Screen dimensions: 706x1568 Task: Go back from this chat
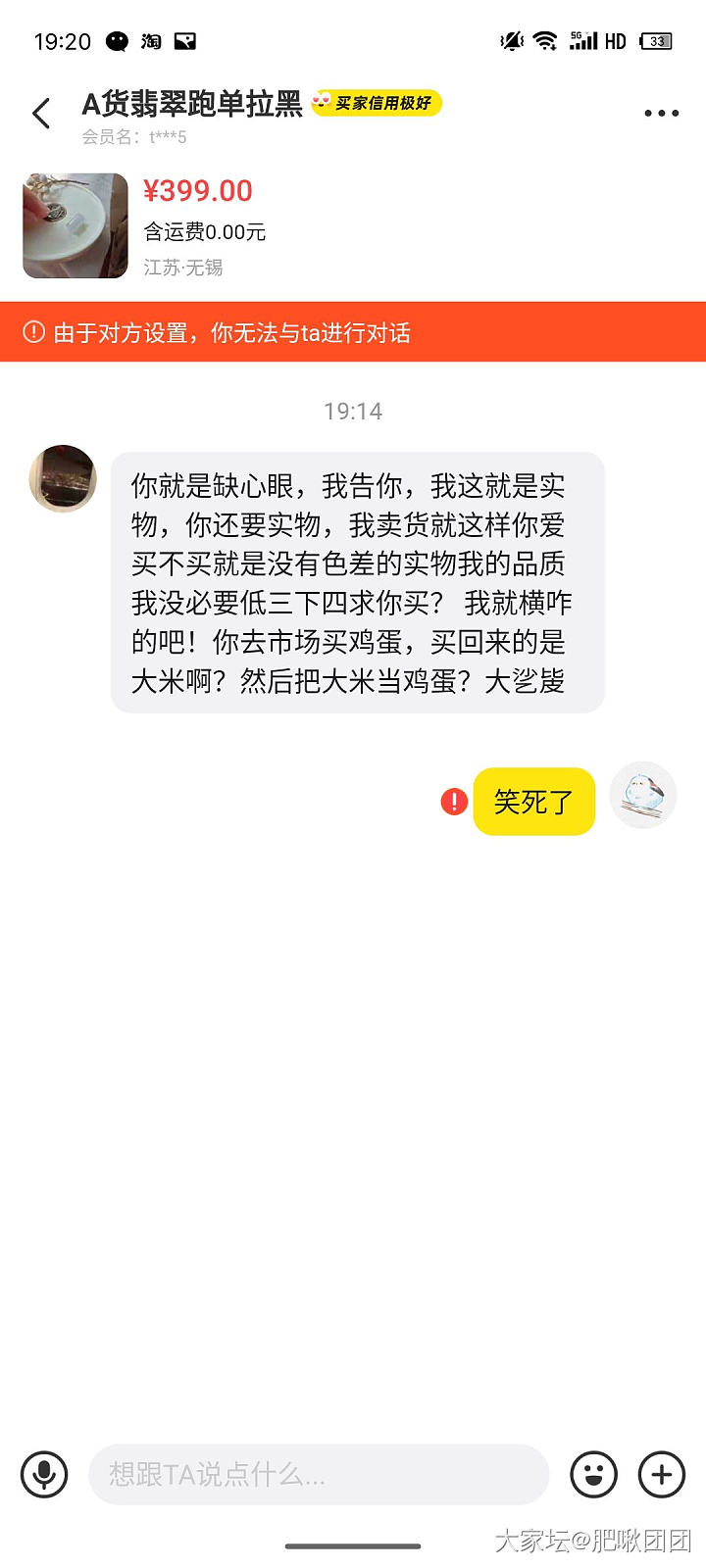41,114
